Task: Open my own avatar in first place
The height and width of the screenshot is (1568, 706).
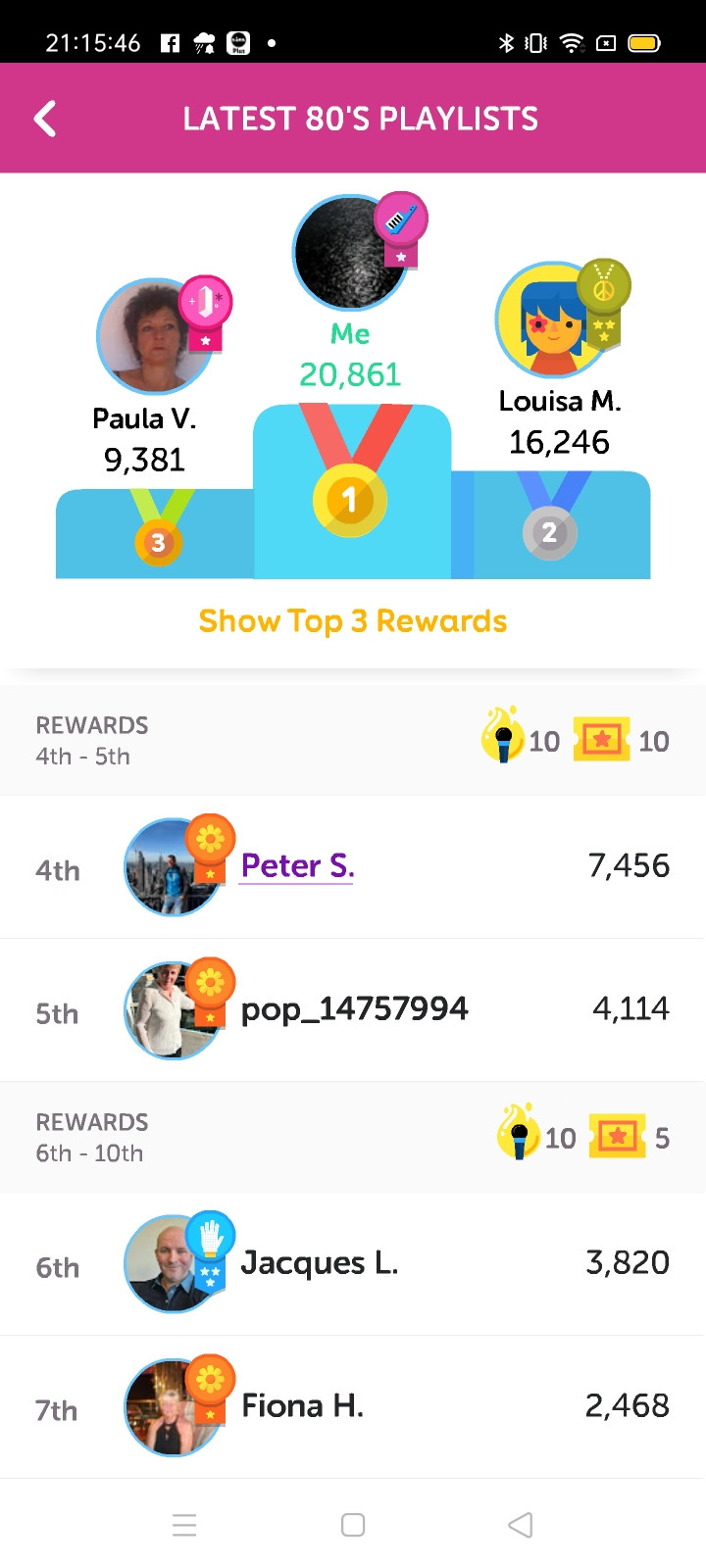Action: (x=351, y=252)
